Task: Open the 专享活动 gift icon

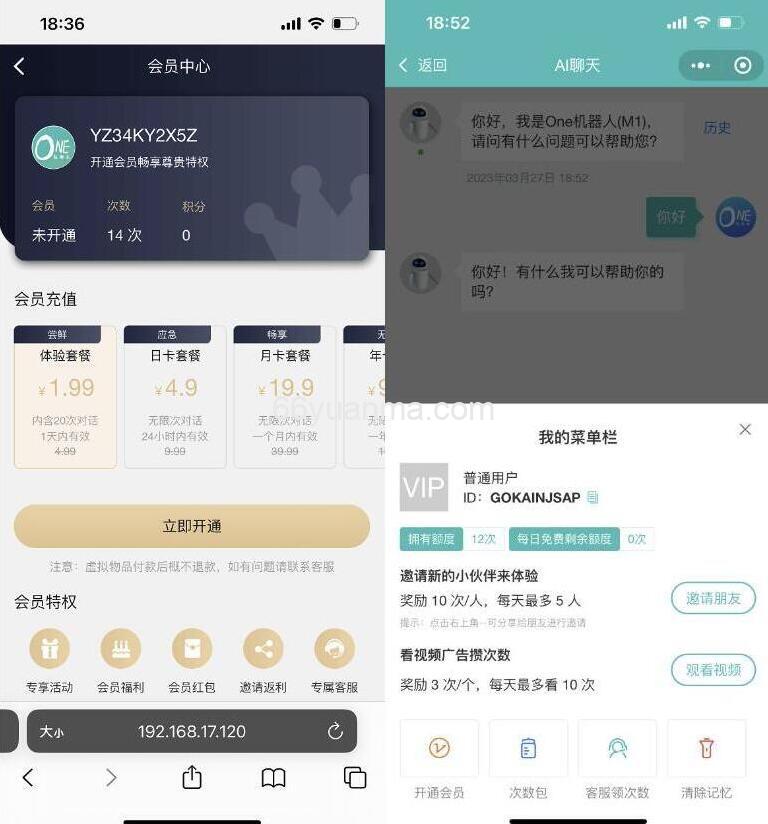Action: click(x=49, y=651)
